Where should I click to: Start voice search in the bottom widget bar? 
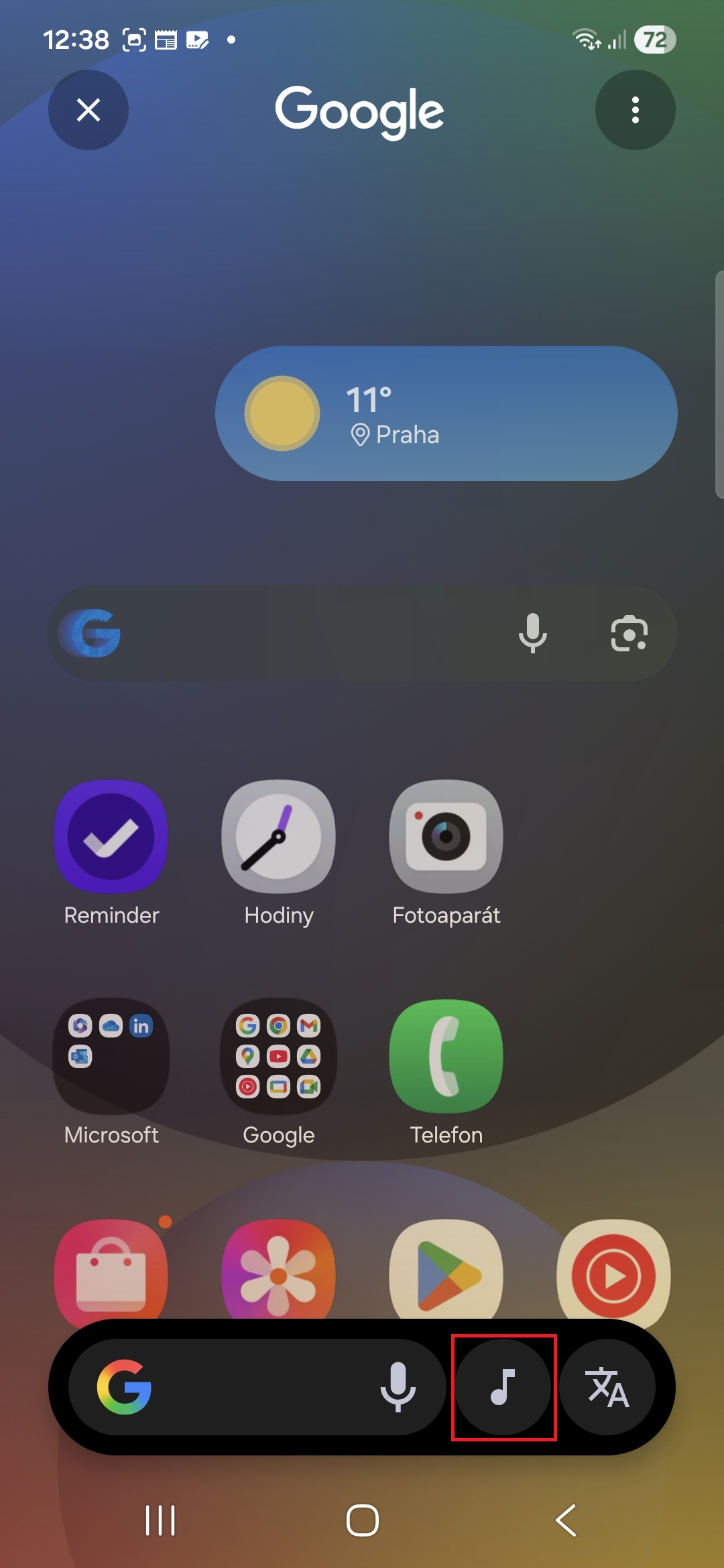(x=398, y=1386)
